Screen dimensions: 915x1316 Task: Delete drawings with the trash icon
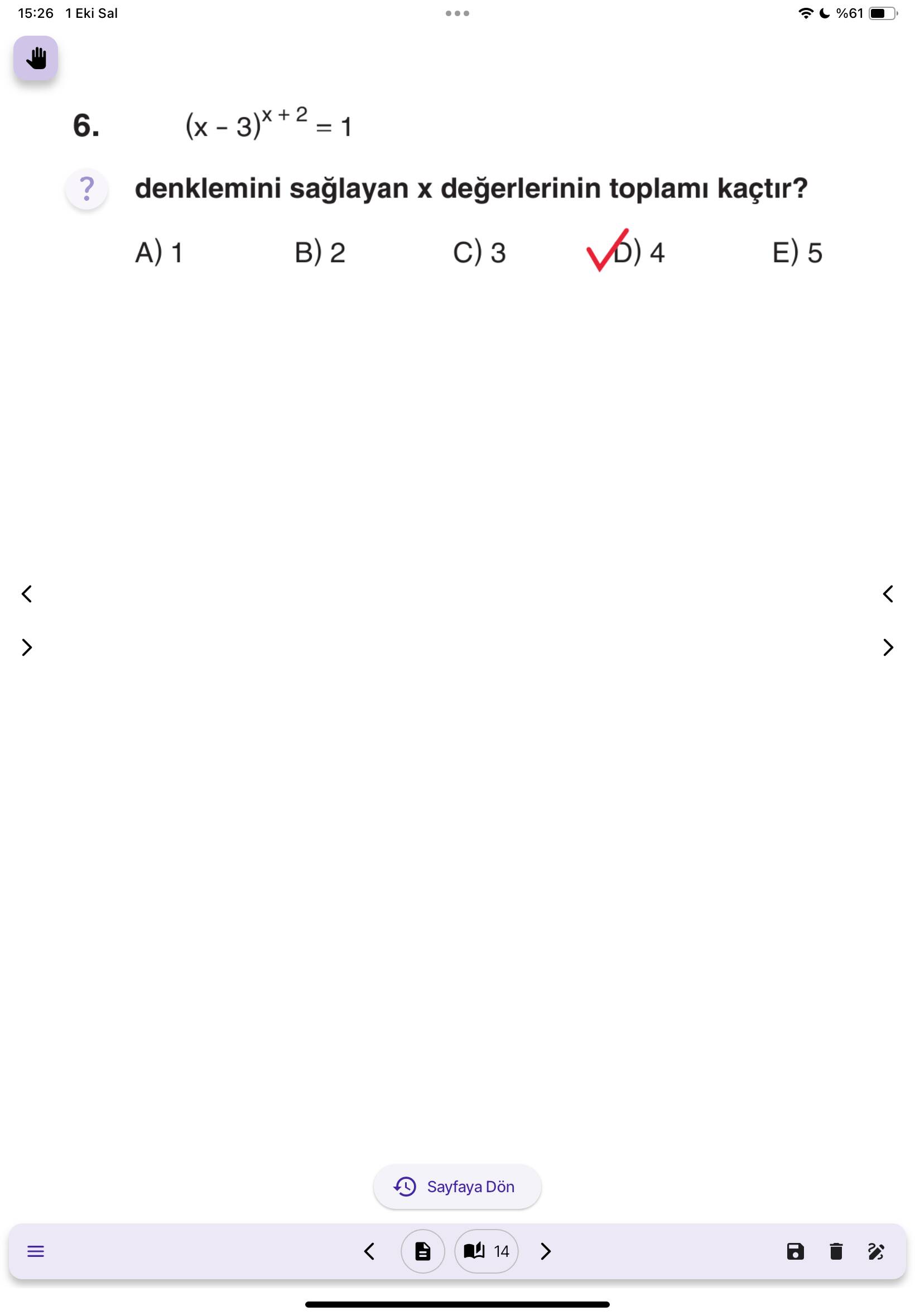(x=836, y=1251)
